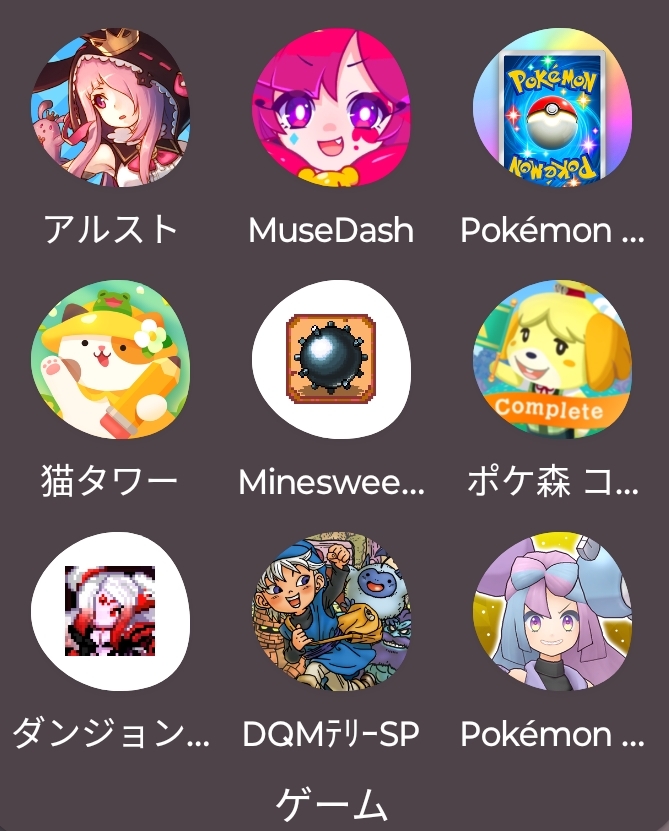Launch MuseDash
Viewport: 669px width, 831px height.
click(x=331, y=108)
